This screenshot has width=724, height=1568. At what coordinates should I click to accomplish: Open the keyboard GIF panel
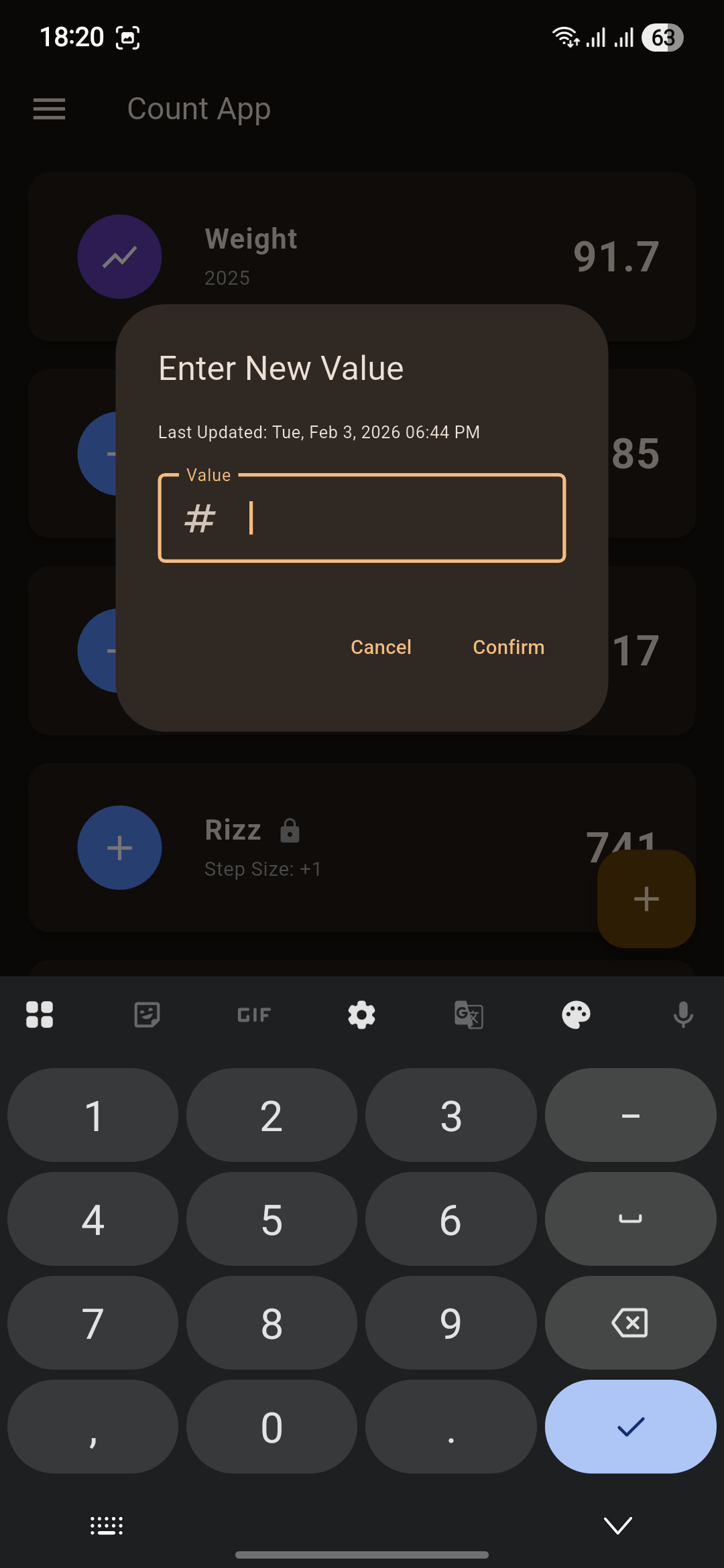(x=254, y=1015)
